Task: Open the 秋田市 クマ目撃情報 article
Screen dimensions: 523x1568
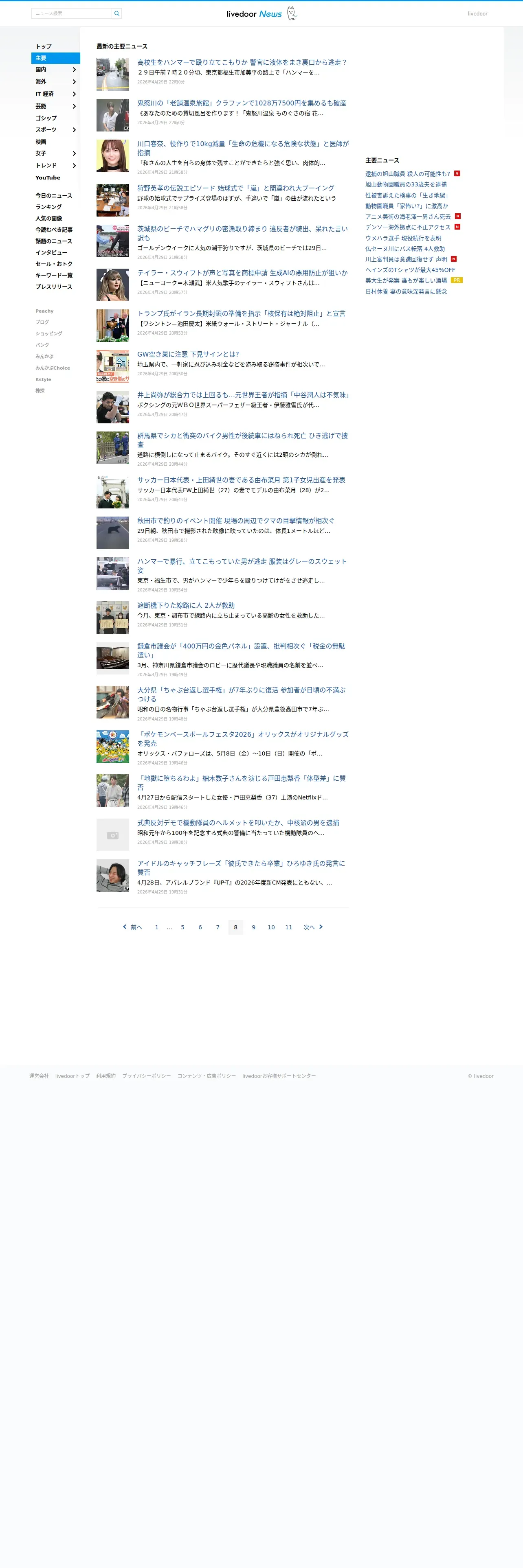Action: 235,521
